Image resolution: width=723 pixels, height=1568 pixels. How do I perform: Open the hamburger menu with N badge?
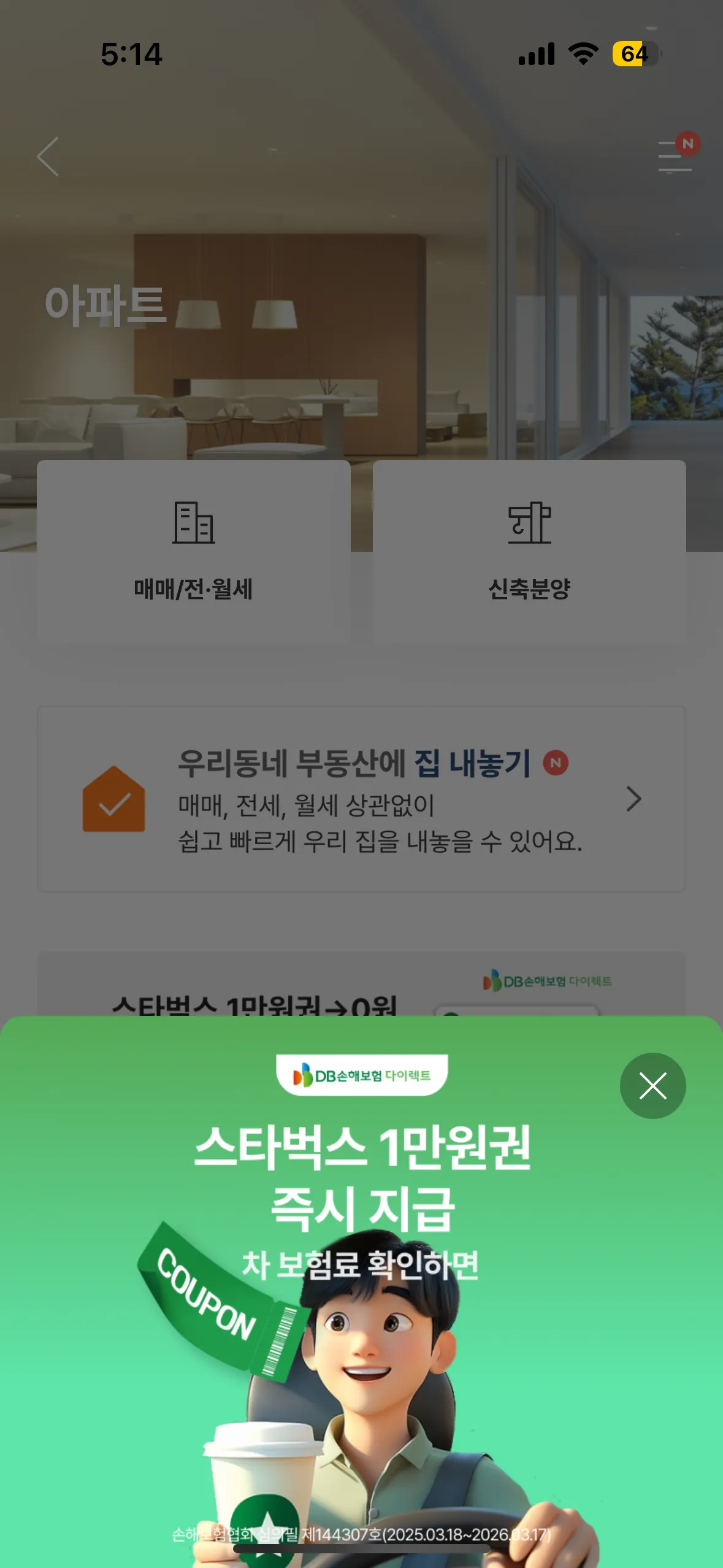coord(675,156)
